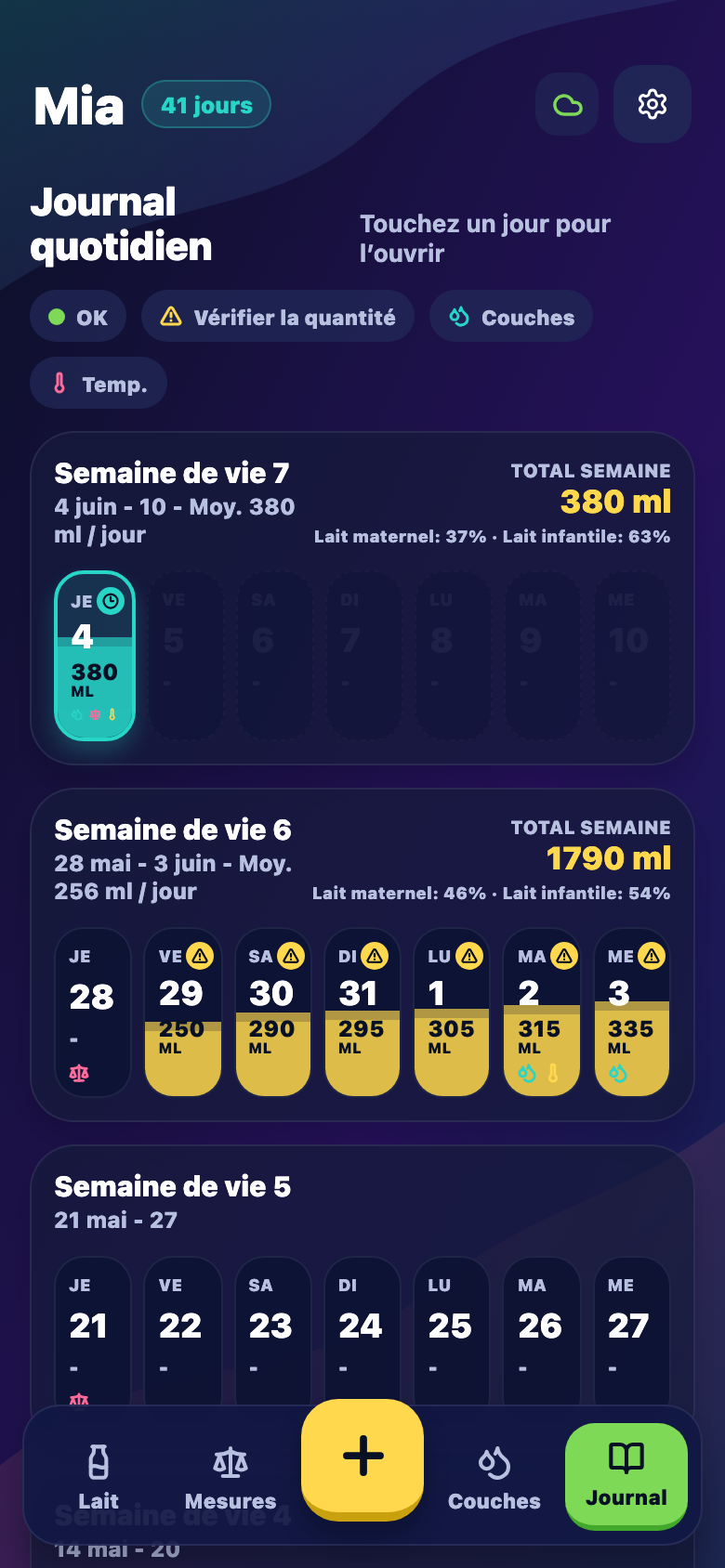Add a new entry with the plus button

pyautogui.click(x=362, y=1456)
